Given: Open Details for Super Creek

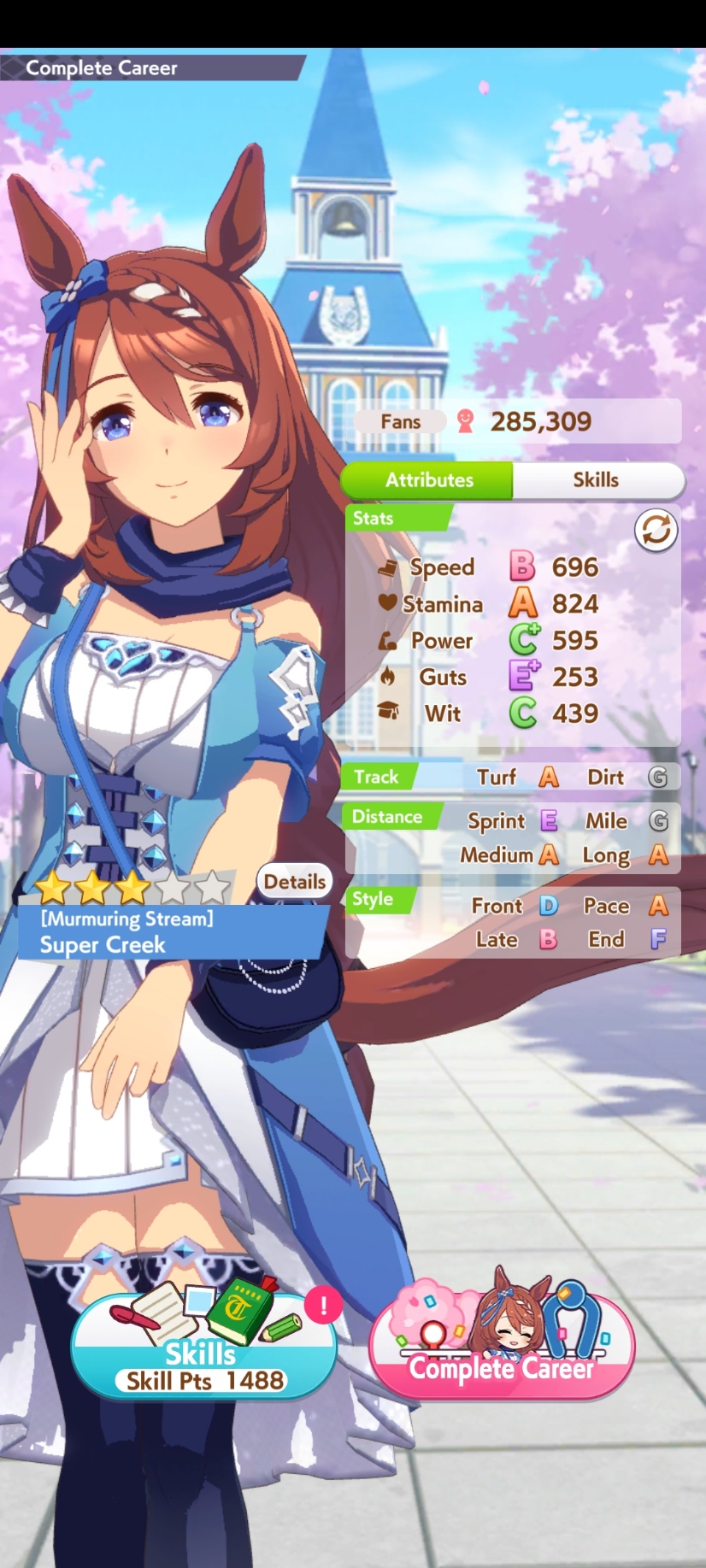Looking at the screenshot, I should 294,882.
